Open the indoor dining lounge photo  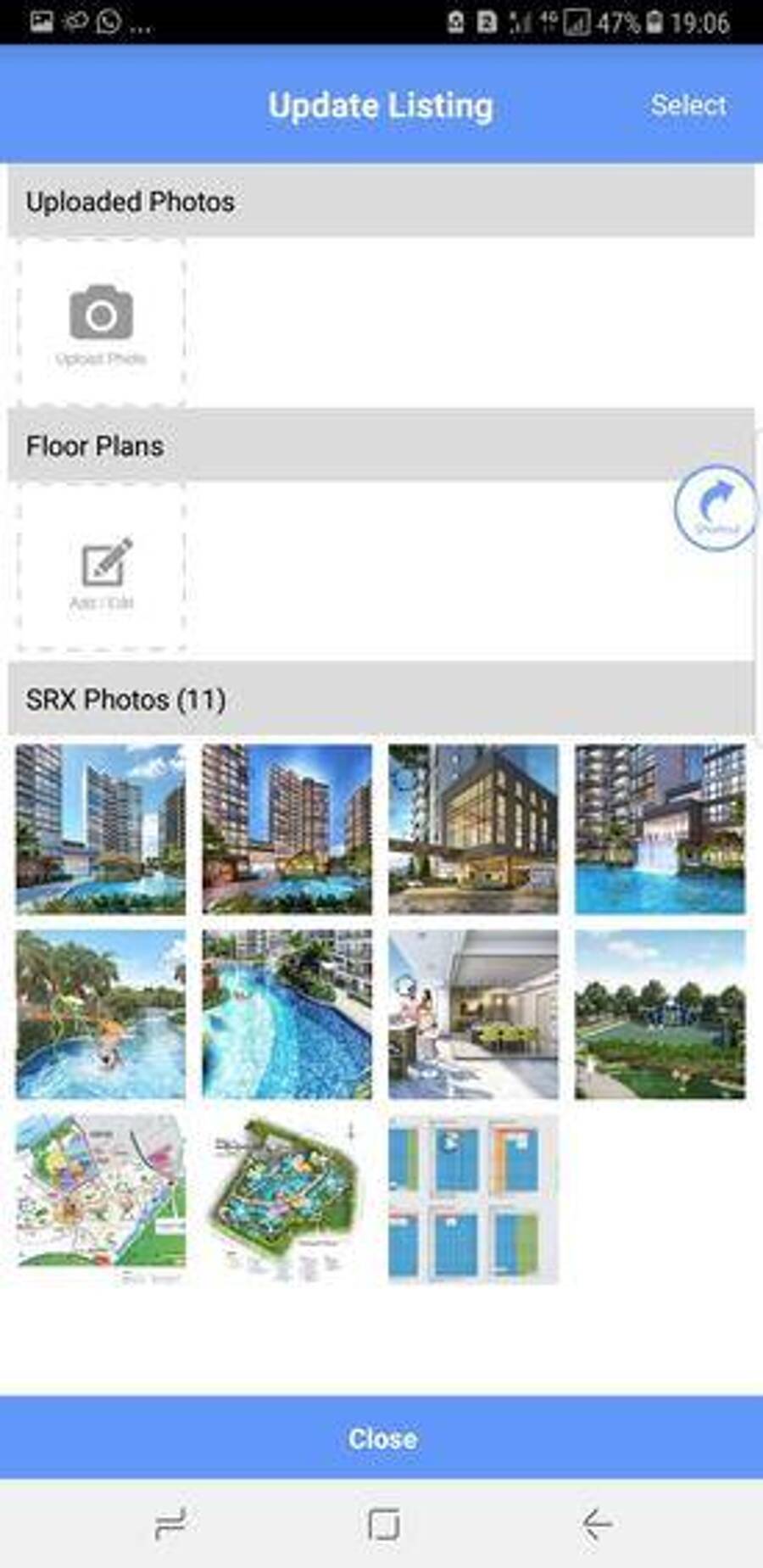[473, 1014]
